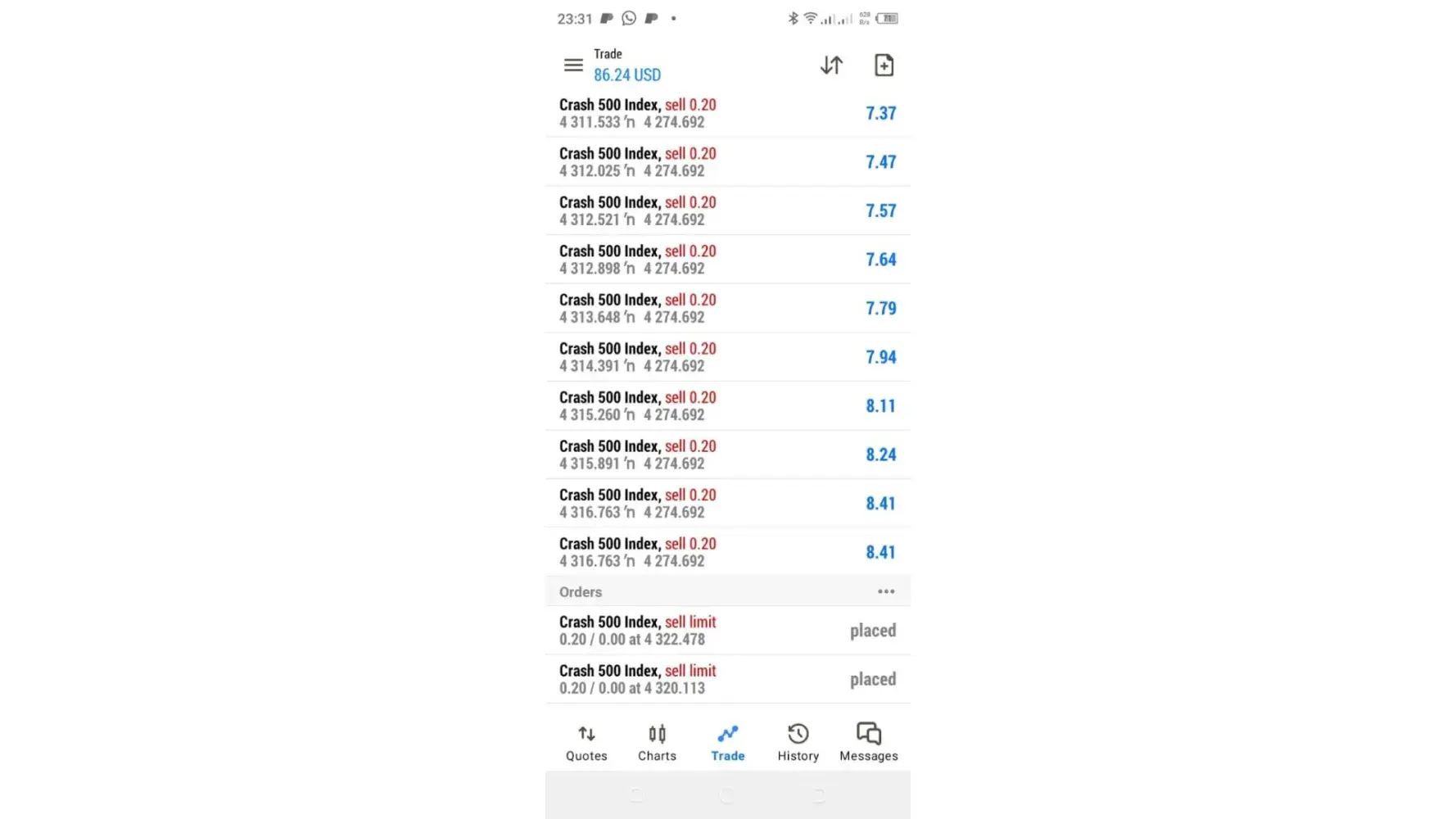Open sell limit order at 4 320.113
Screen dimensions: 1456x819
[x=727, y=679]
